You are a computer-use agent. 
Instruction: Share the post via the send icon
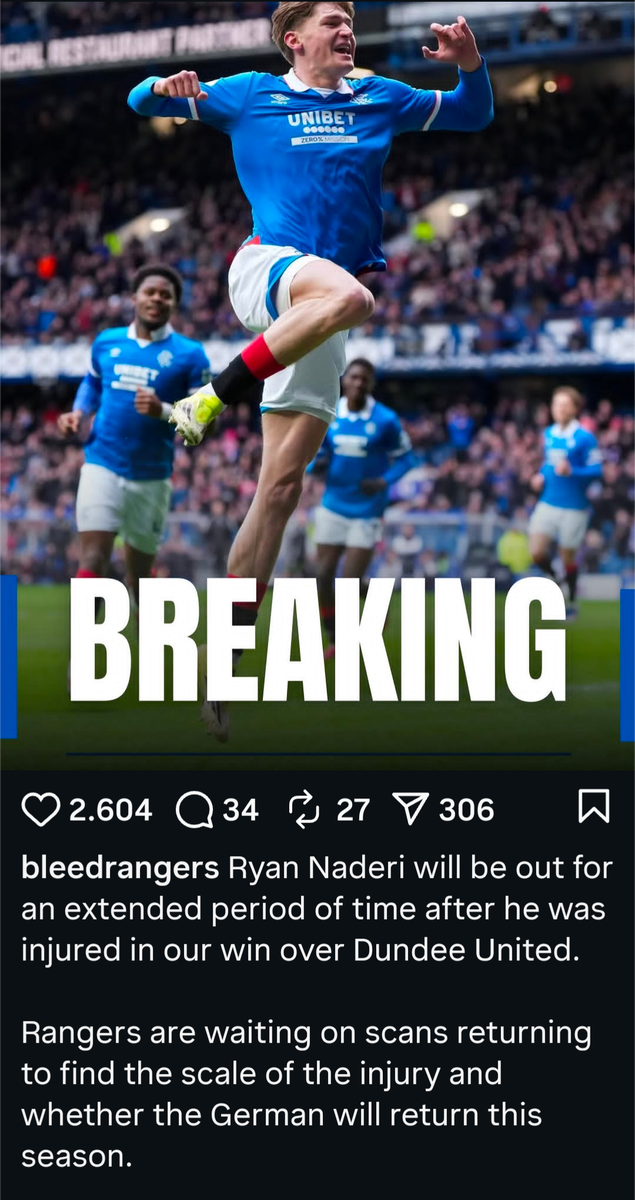coord(411,809)
